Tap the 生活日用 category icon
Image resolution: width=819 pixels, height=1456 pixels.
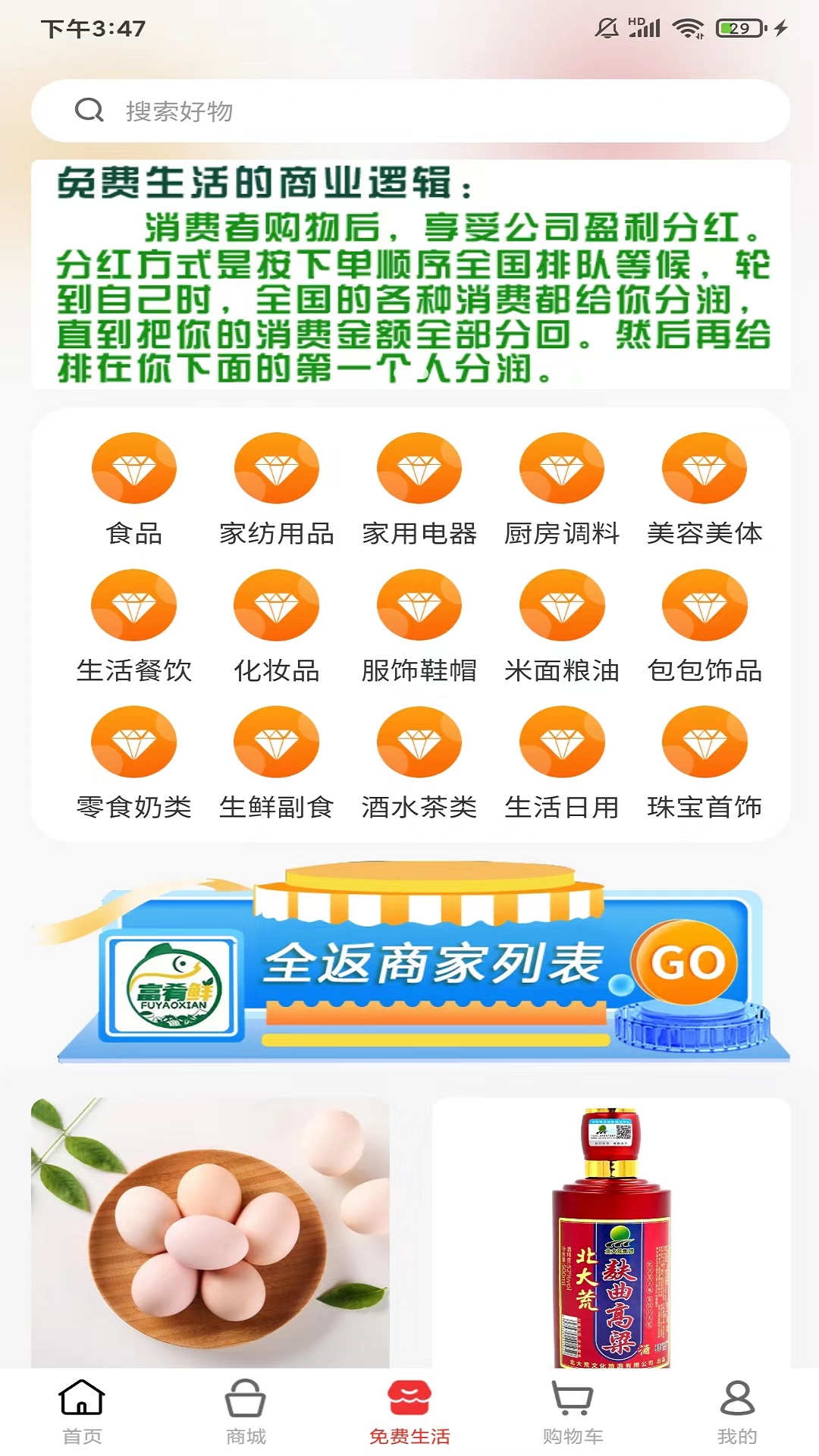[562, 741]
